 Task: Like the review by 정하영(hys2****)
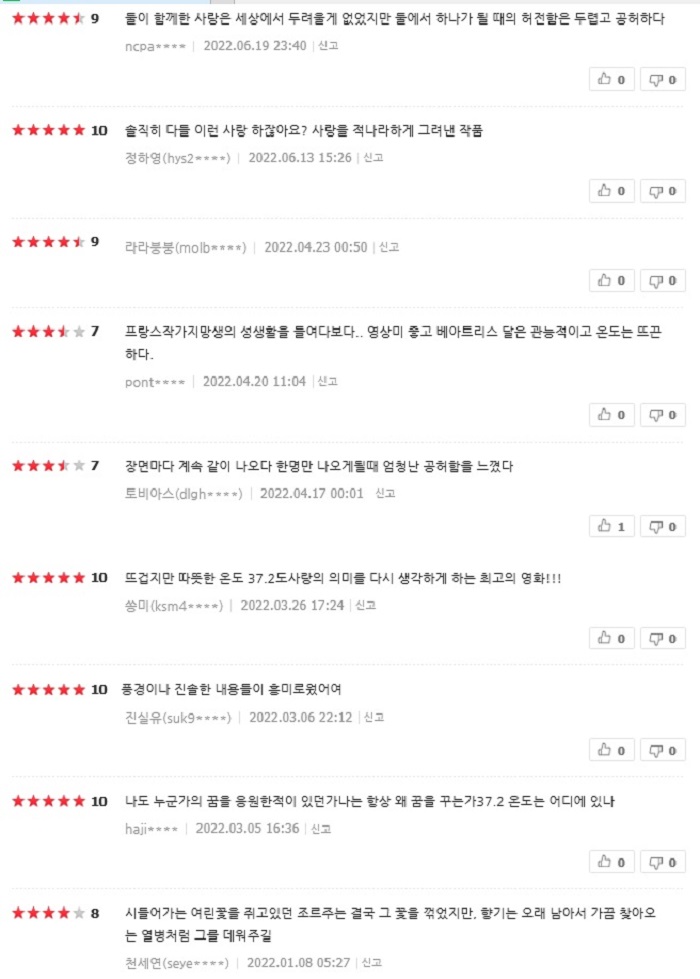click(x=611, y=191)
